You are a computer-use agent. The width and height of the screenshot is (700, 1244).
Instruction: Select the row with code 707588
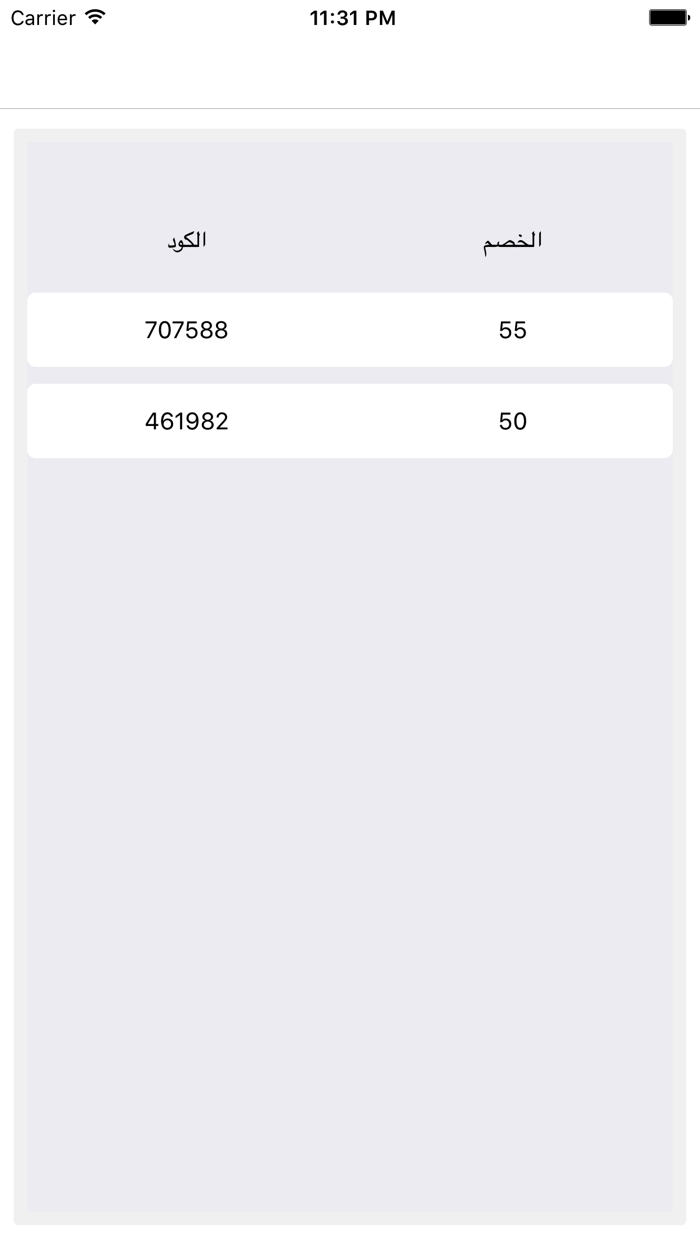pyautogui.click(x=349, y=330)
